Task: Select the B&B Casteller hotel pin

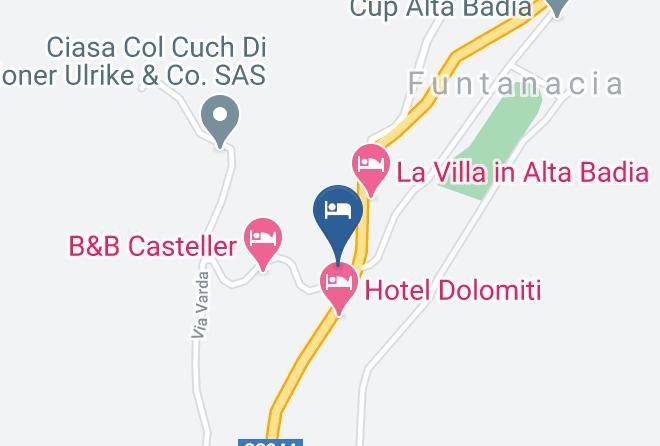Action: coord(263,244)
